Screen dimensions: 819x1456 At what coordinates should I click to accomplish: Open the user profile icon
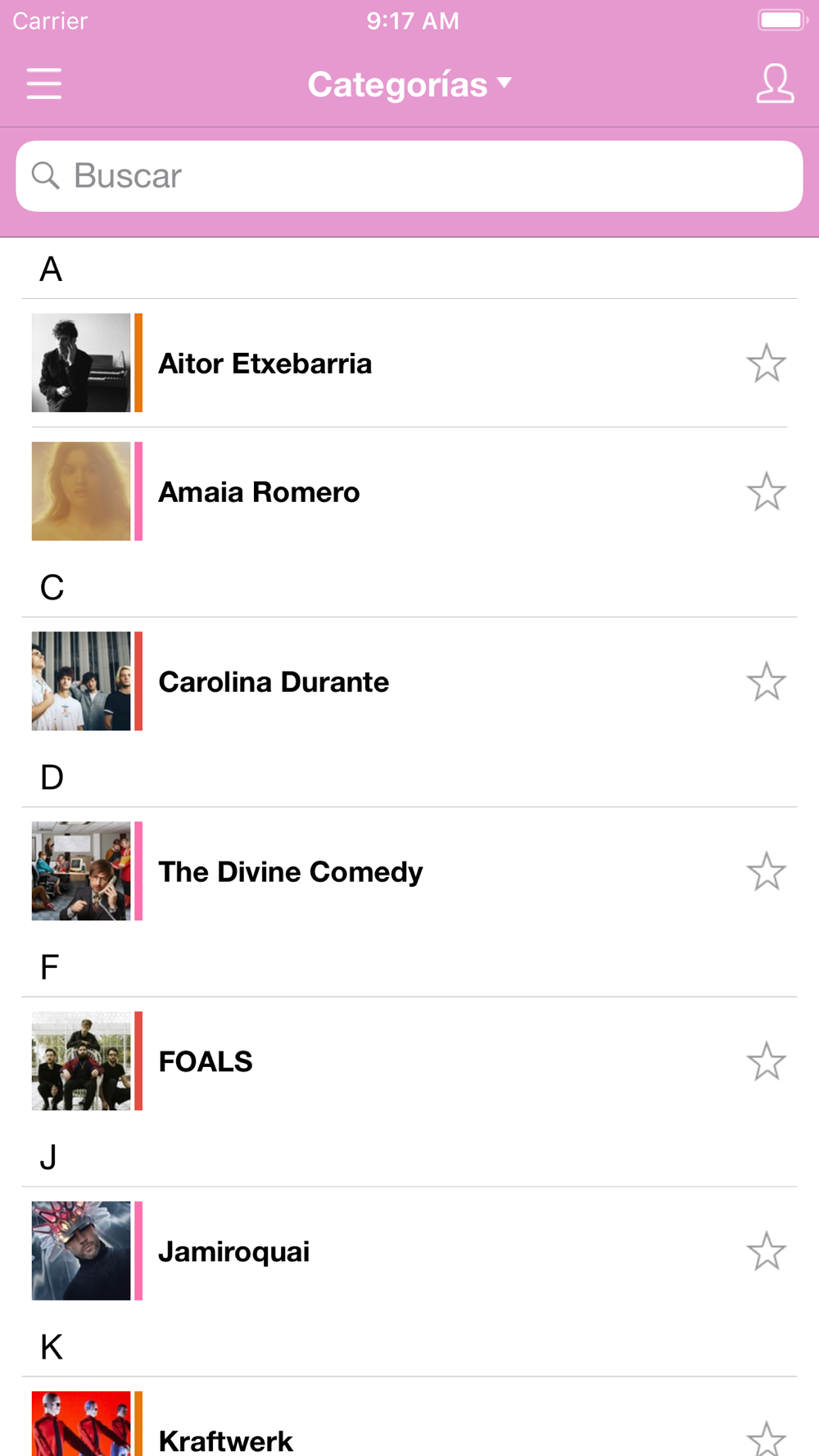tap(774, 84)
